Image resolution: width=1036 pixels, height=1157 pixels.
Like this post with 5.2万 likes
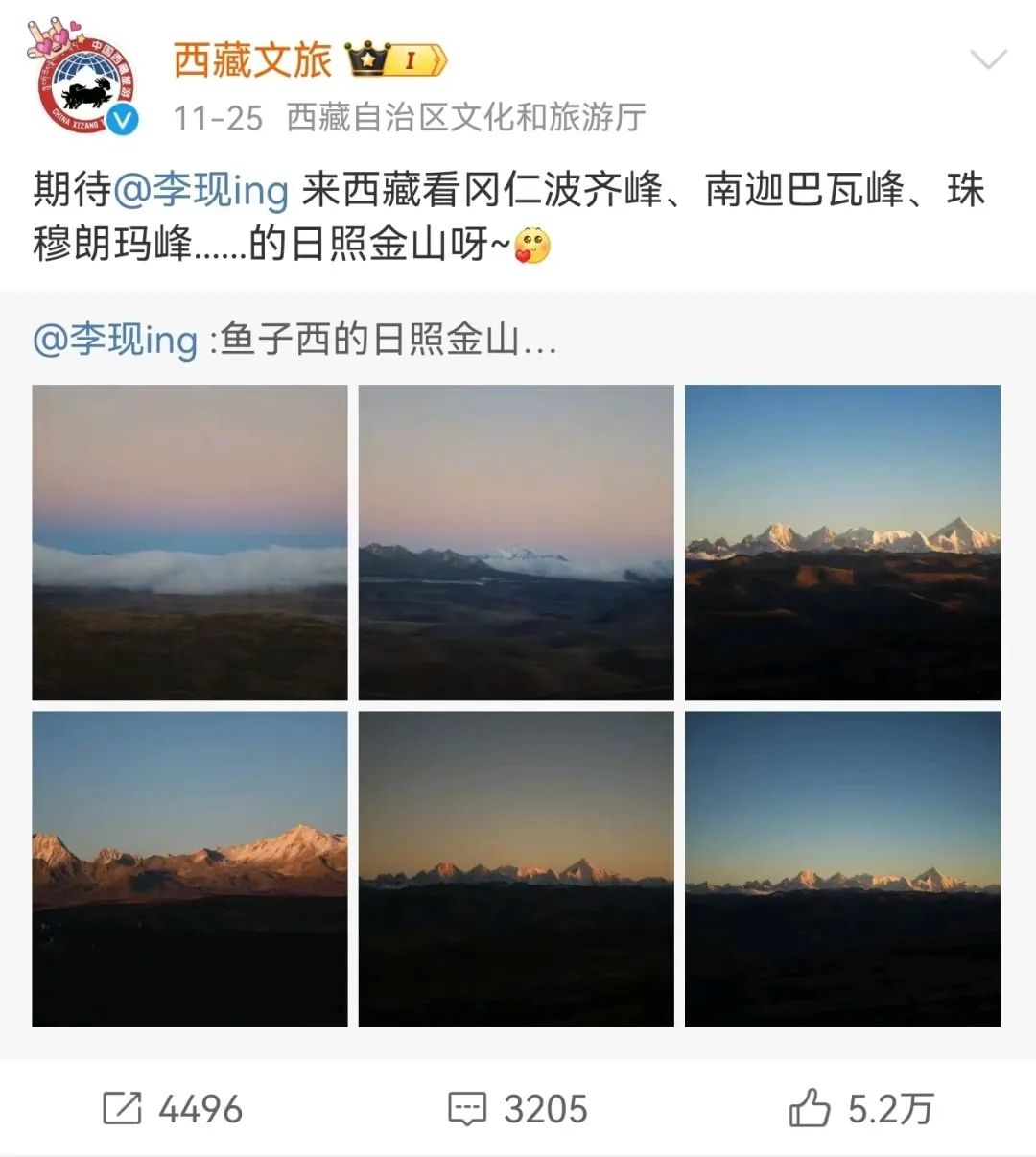pos(859,1109)
